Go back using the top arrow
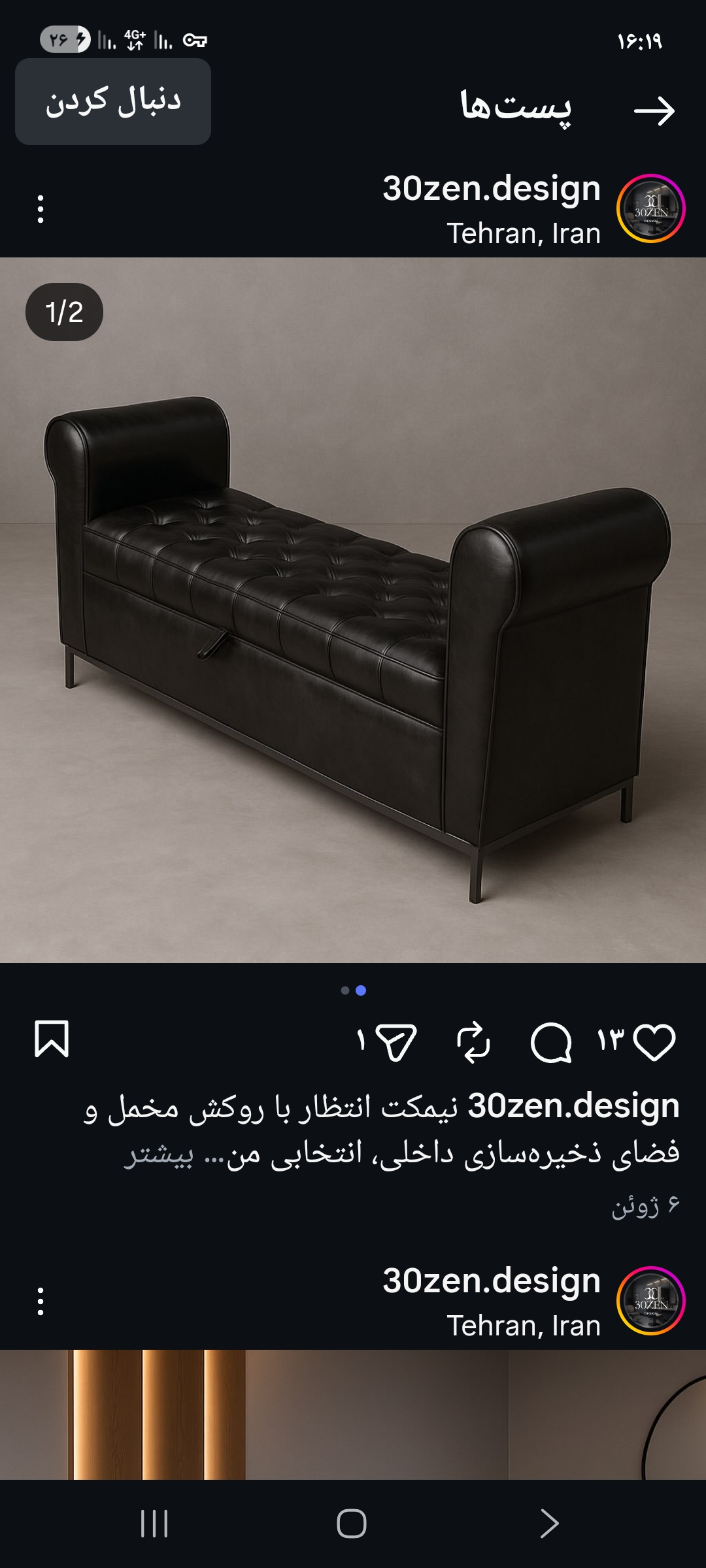 (x=654, y=111)
